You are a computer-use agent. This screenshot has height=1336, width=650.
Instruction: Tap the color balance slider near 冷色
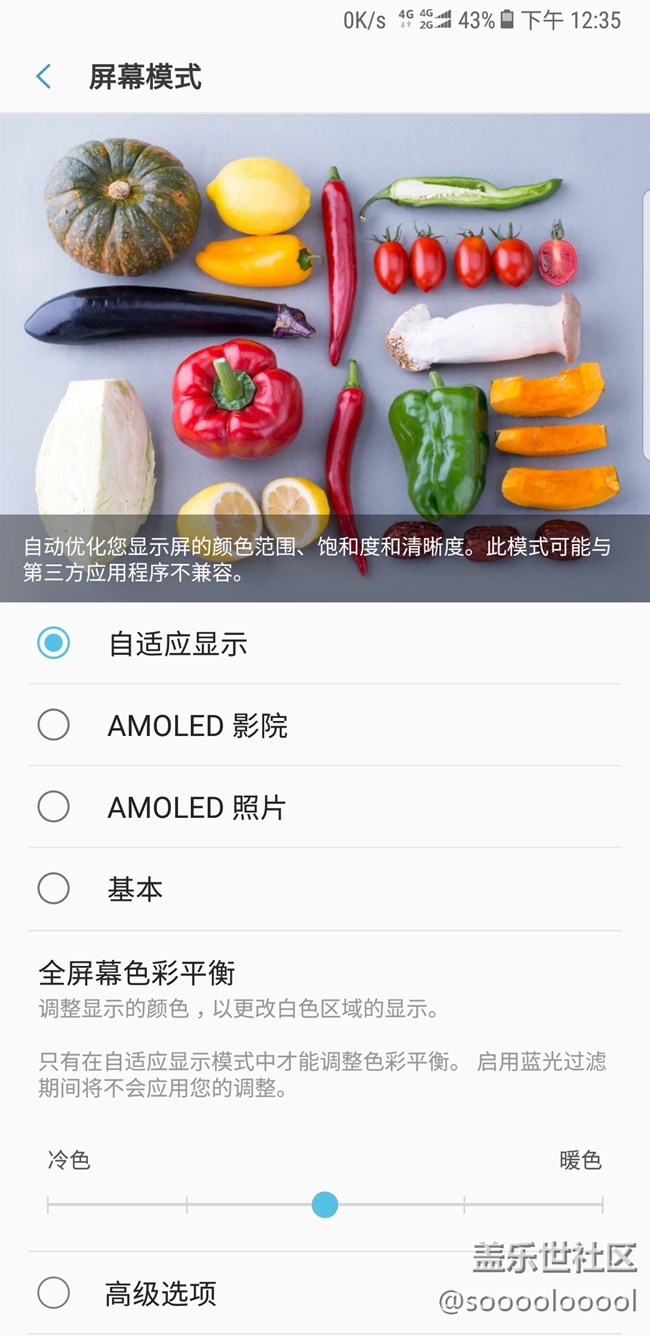click(50, 1205)
